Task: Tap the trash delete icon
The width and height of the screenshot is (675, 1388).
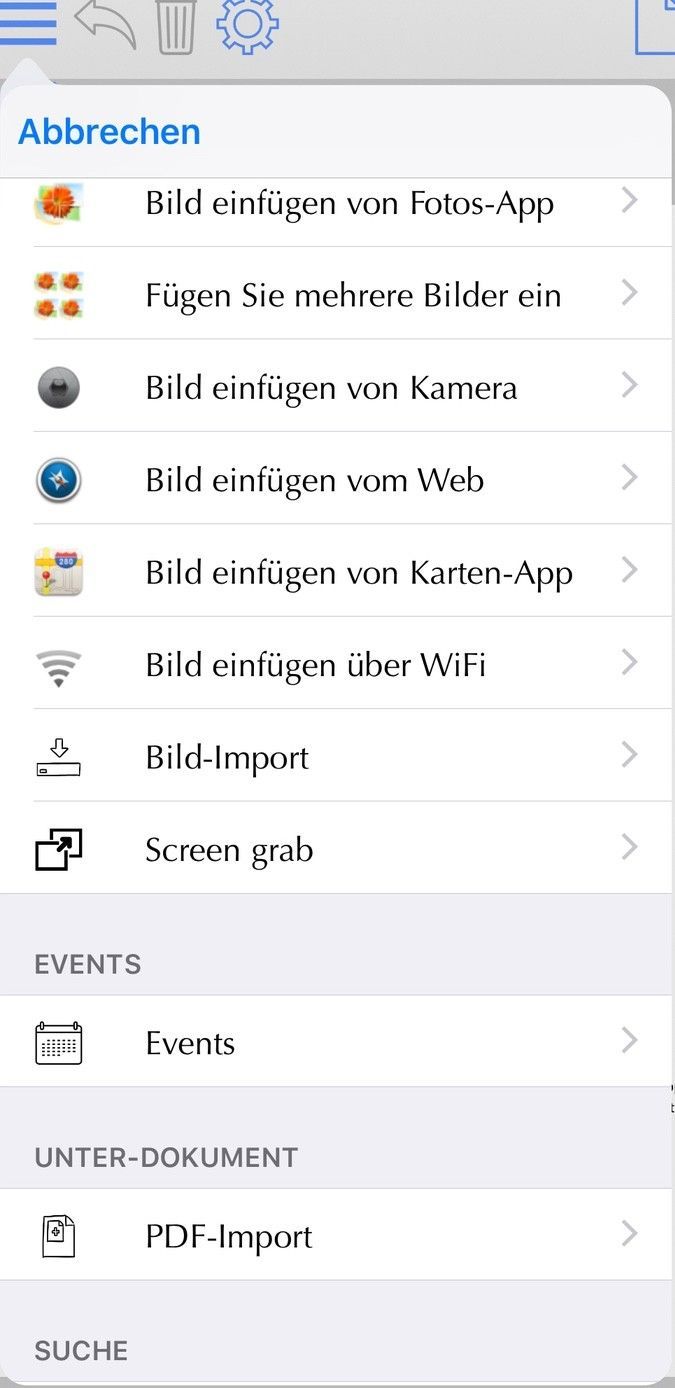Action: tap(176, 26)
